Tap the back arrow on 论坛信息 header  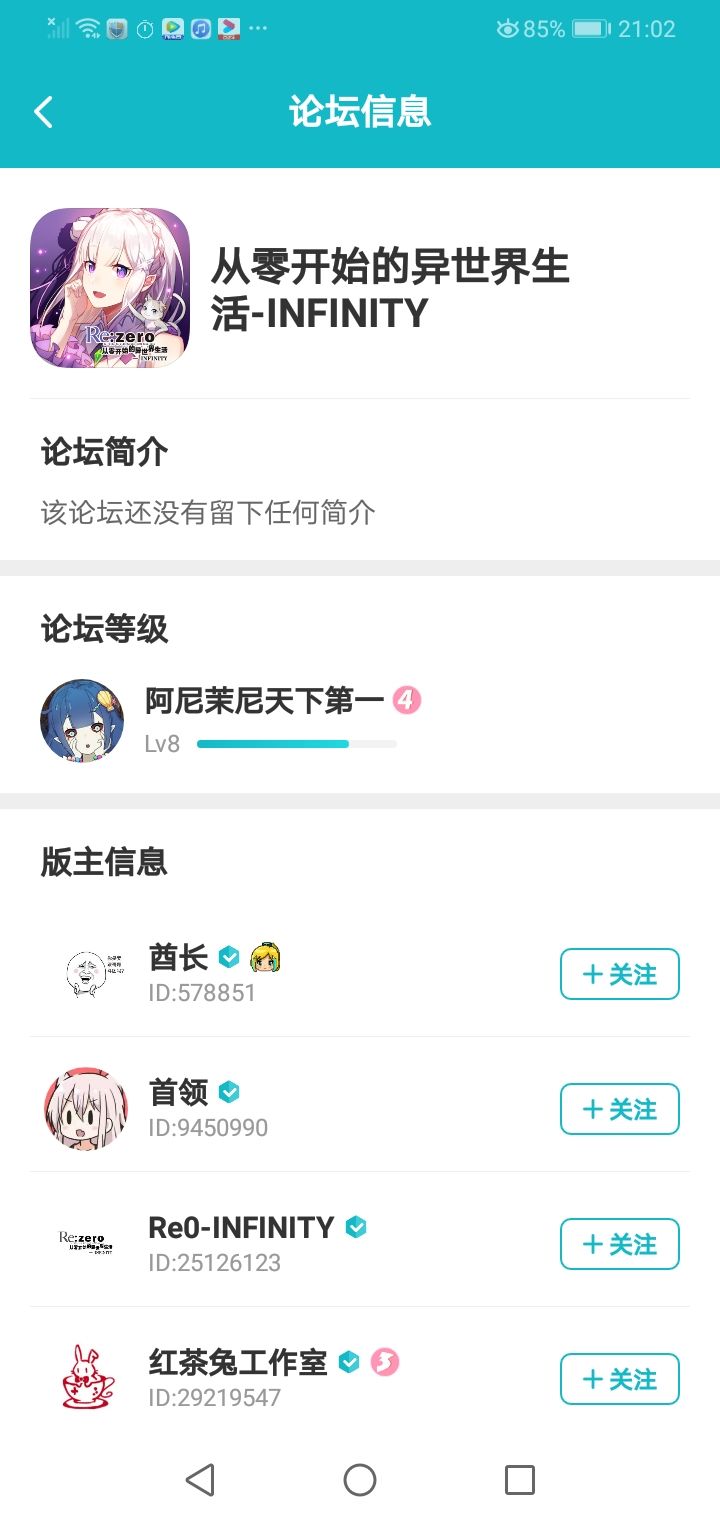tap(42, 112)
